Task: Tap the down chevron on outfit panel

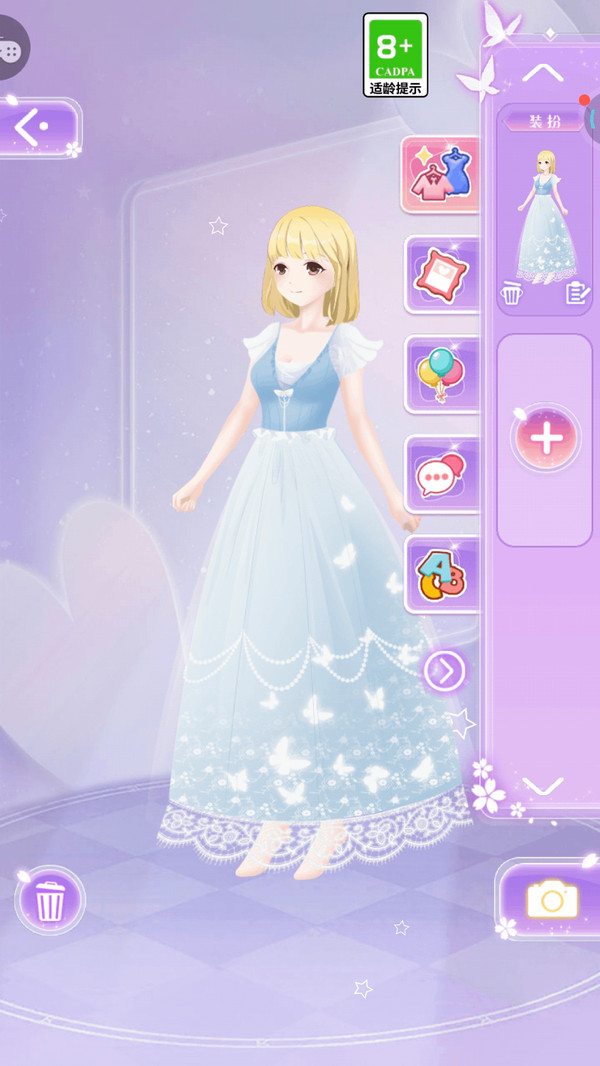Action: click(x=543, y=785)
